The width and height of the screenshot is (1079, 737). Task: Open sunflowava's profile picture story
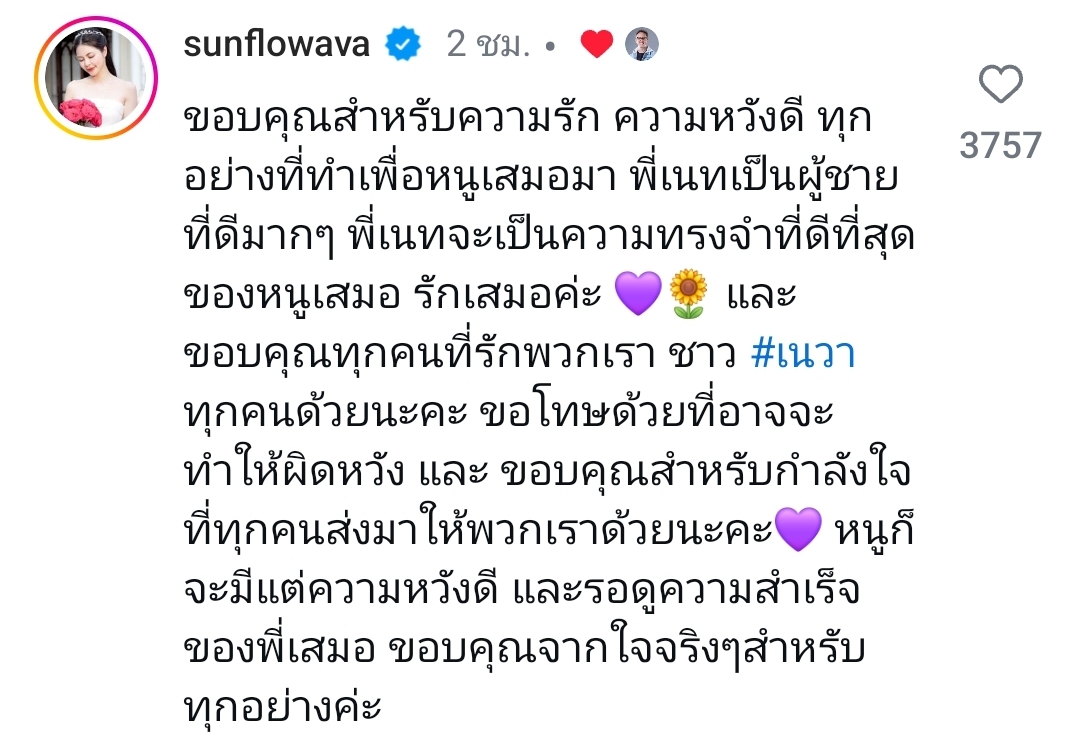tap(96, 77)
